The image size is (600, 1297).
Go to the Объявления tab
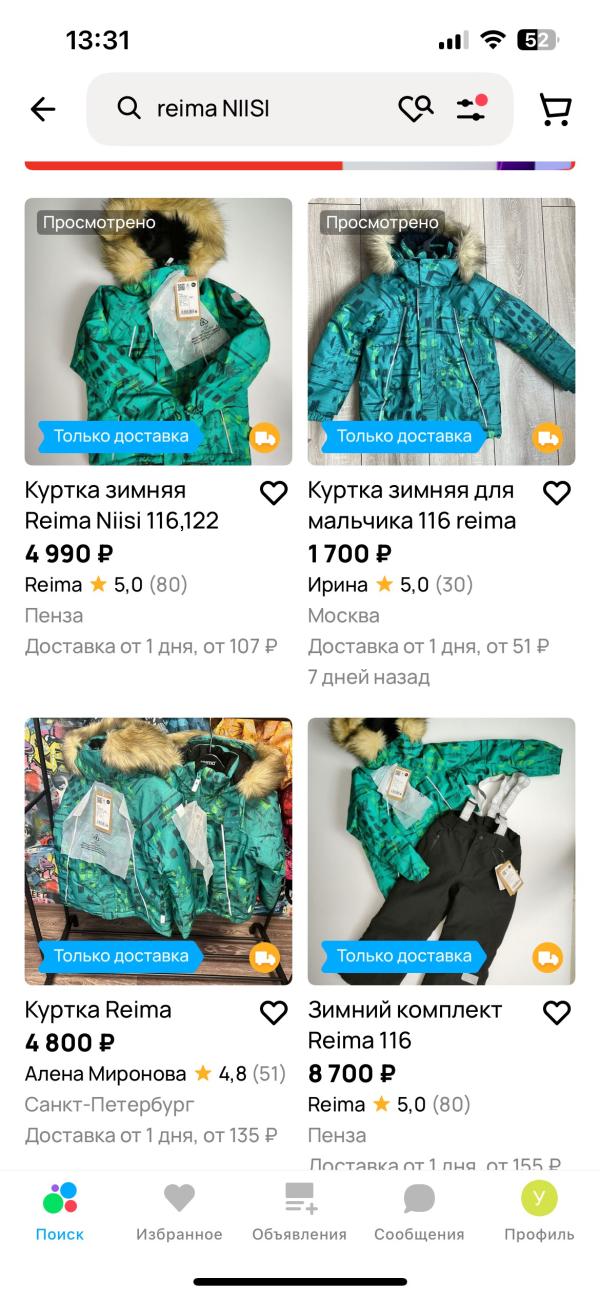[299, 1211]
